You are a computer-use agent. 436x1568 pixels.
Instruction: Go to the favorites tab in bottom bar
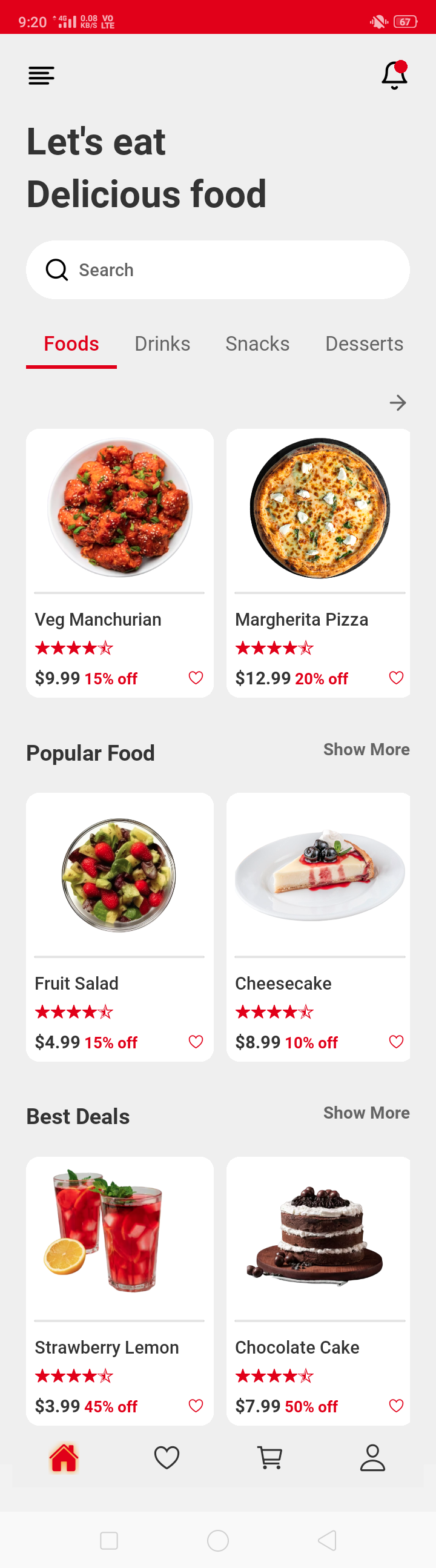(167, 1458)
